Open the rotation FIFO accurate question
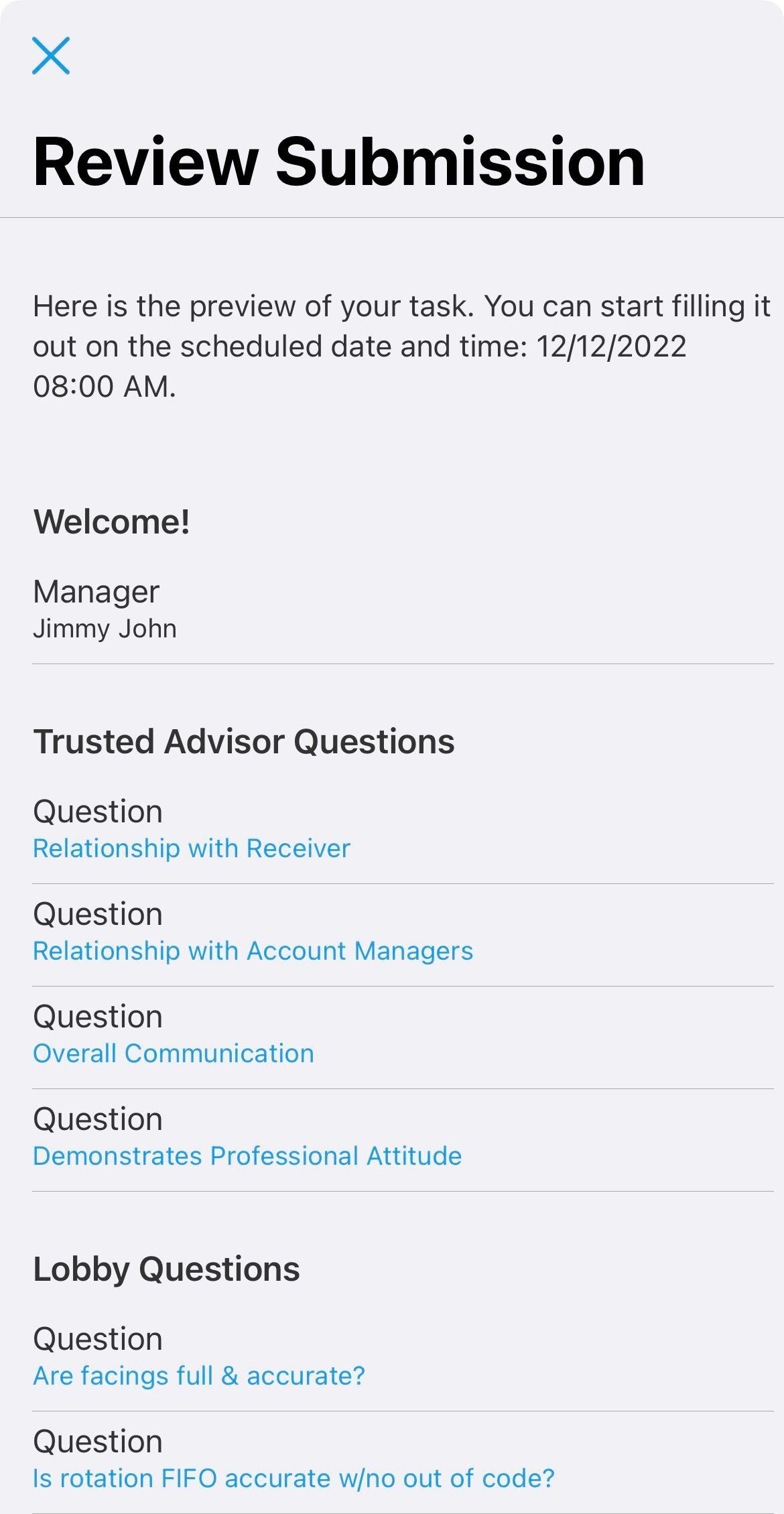Viewport: 784px width, 1514px height. (293, 1478)
